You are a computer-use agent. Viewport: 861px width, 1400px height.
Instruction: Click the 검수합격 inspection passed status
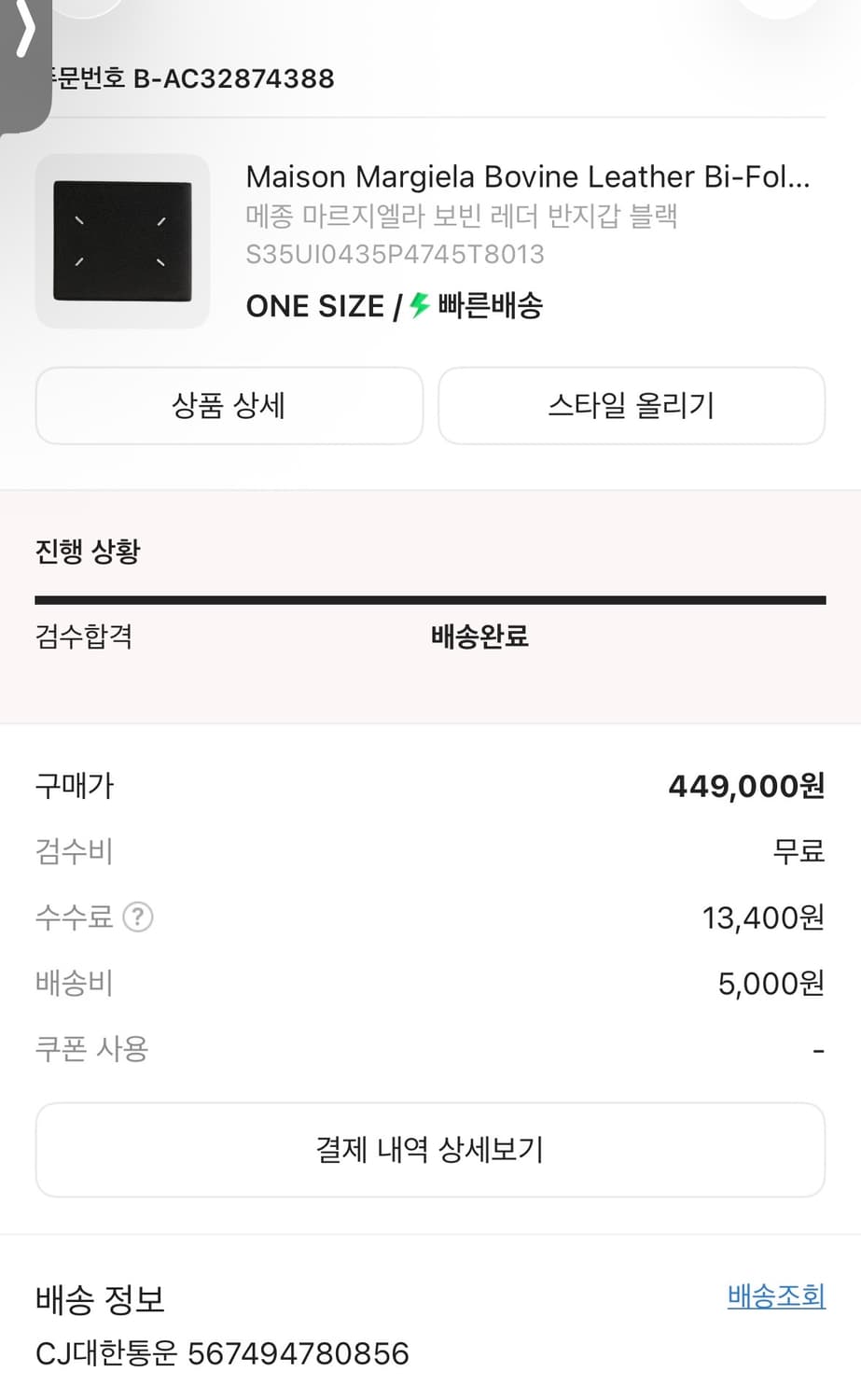click(83, 637)
